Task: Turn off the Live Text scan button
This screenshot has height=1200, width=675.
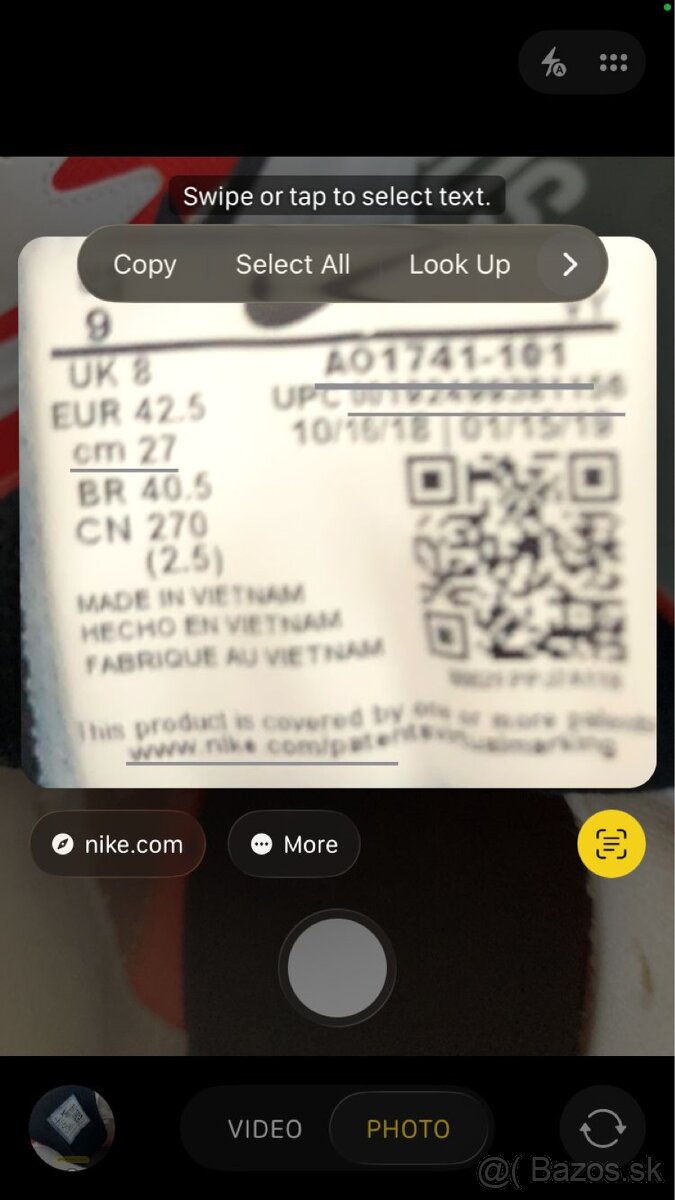Action: tap(611, 844)
